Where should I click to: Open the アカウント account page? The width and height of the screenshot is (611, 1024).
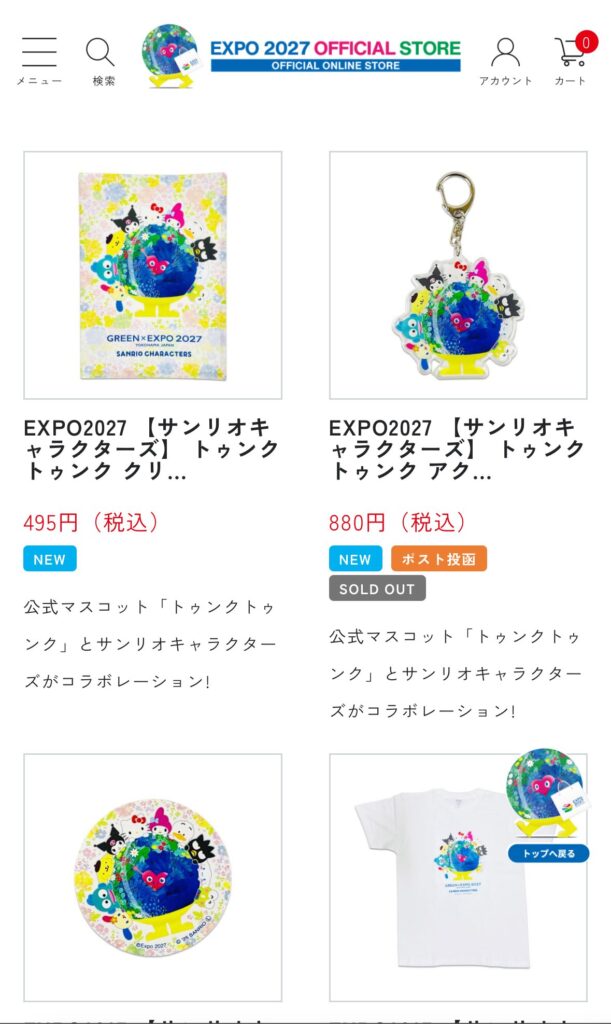click(x=505, y=60)
